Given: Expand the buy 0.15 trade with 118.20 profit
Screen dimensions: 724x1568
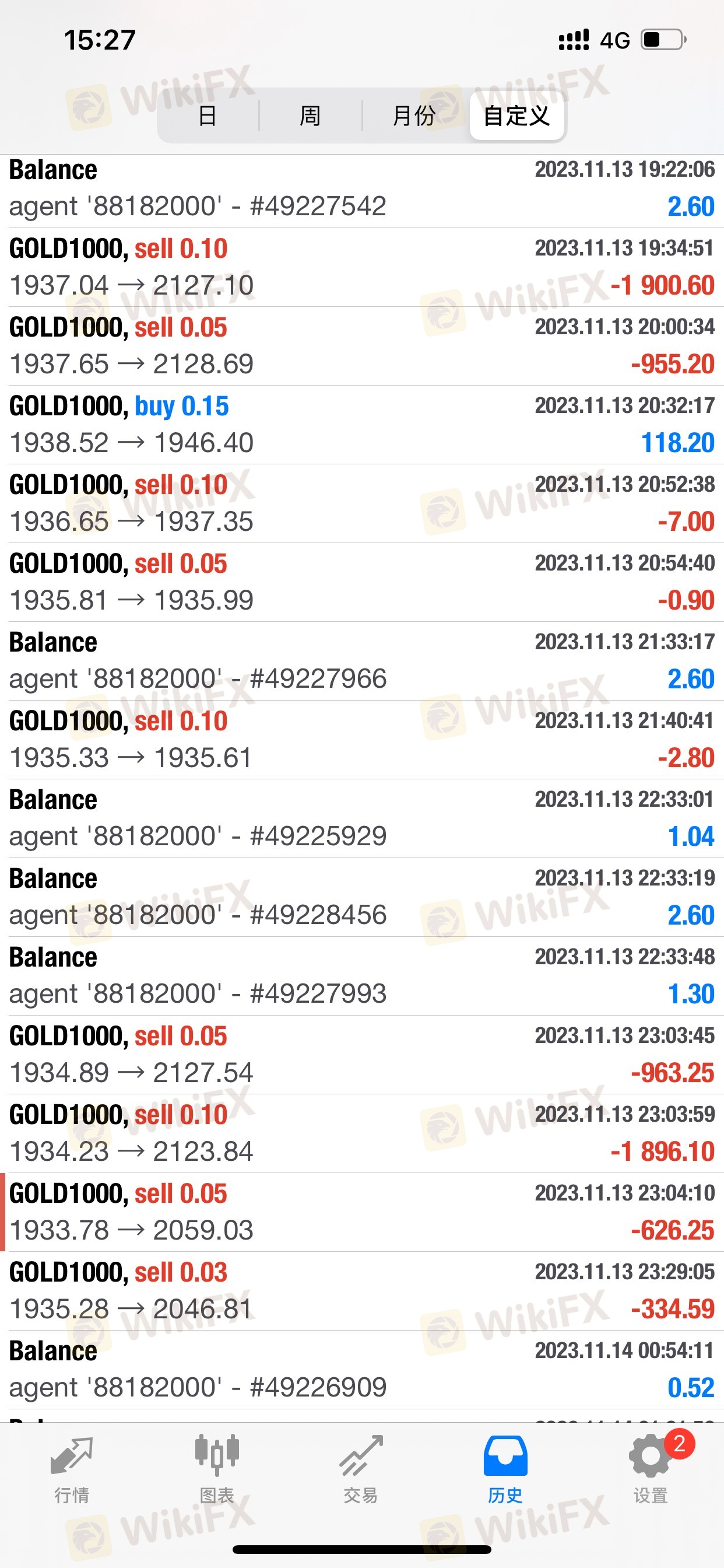Looking at the screenshot, I should tap(362, 425).
